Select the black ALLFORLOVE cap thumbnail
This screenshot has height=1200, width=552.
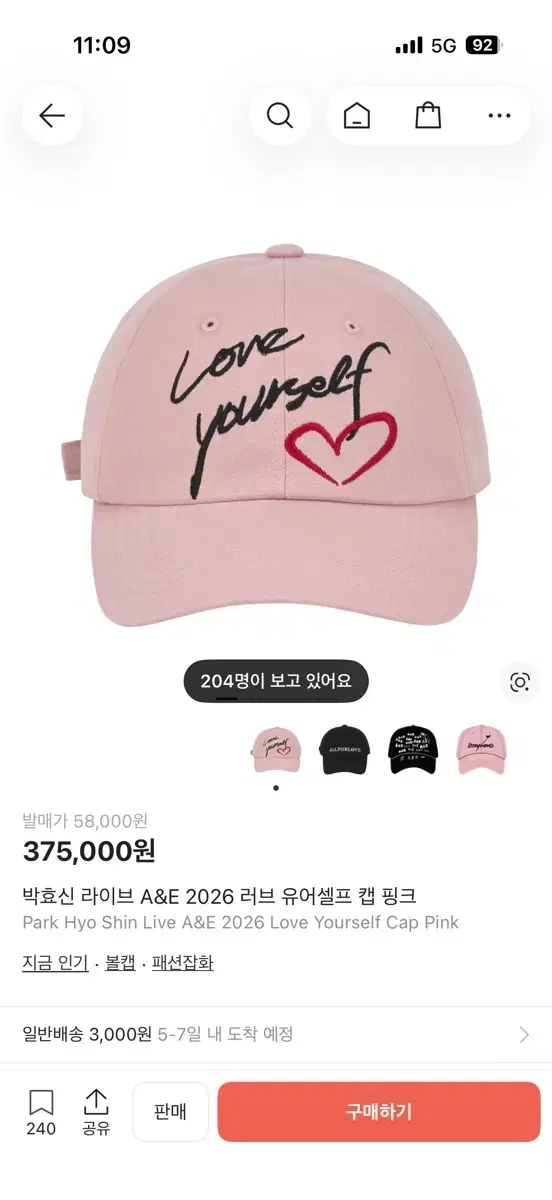[345, 750]
